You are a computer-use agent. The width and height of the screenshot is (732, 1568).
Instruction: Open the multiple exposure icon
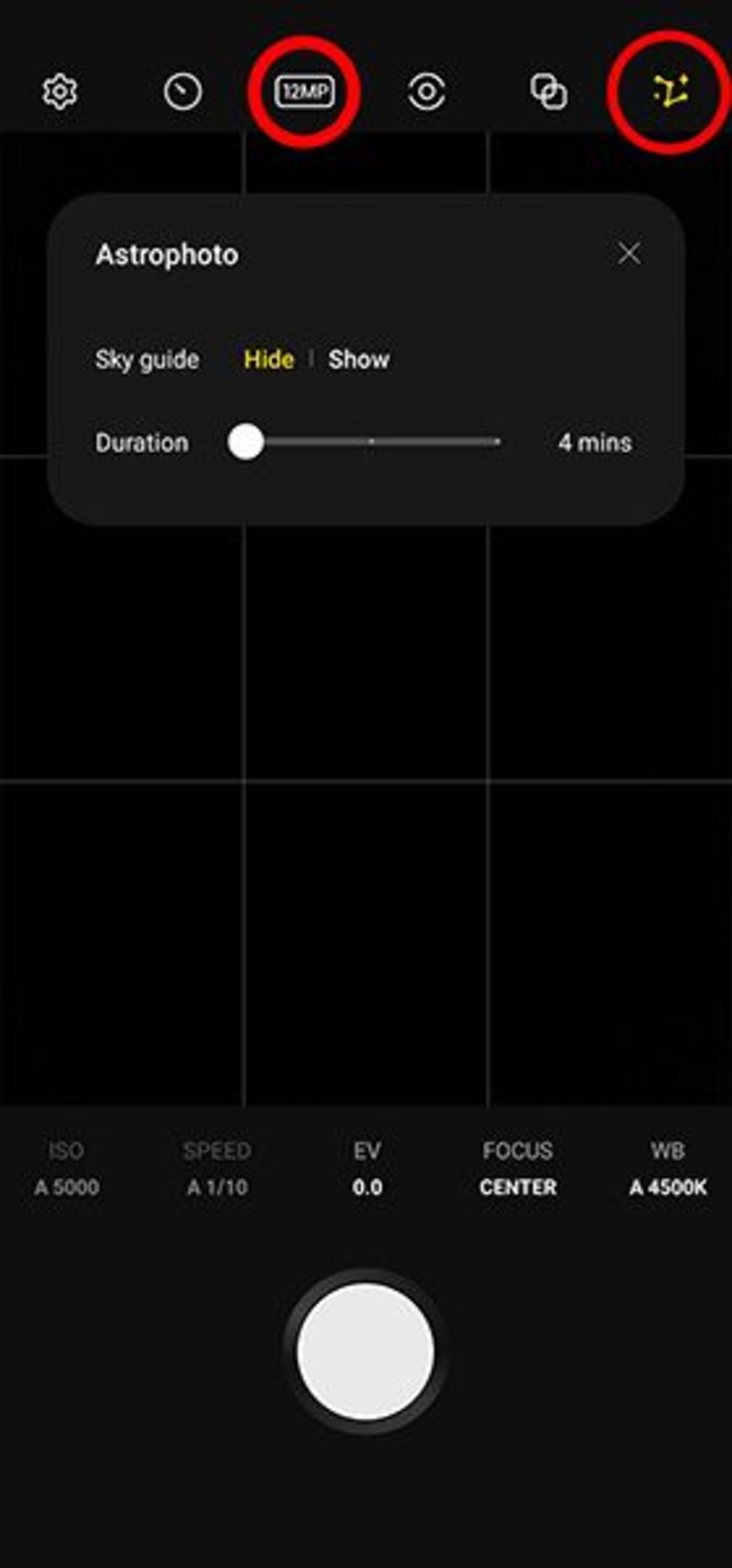tap(549, 92)
